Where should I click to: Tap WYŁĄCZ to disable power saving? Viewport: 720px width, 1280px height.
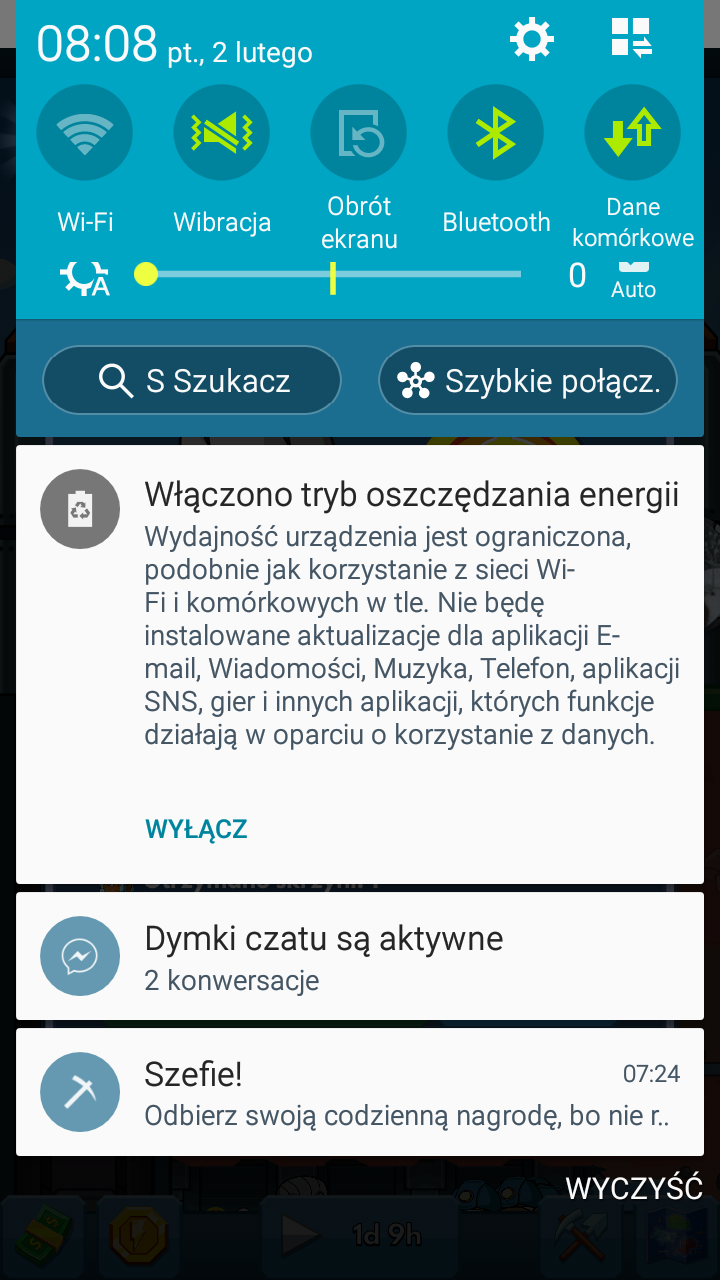click(x=196, y=829)
